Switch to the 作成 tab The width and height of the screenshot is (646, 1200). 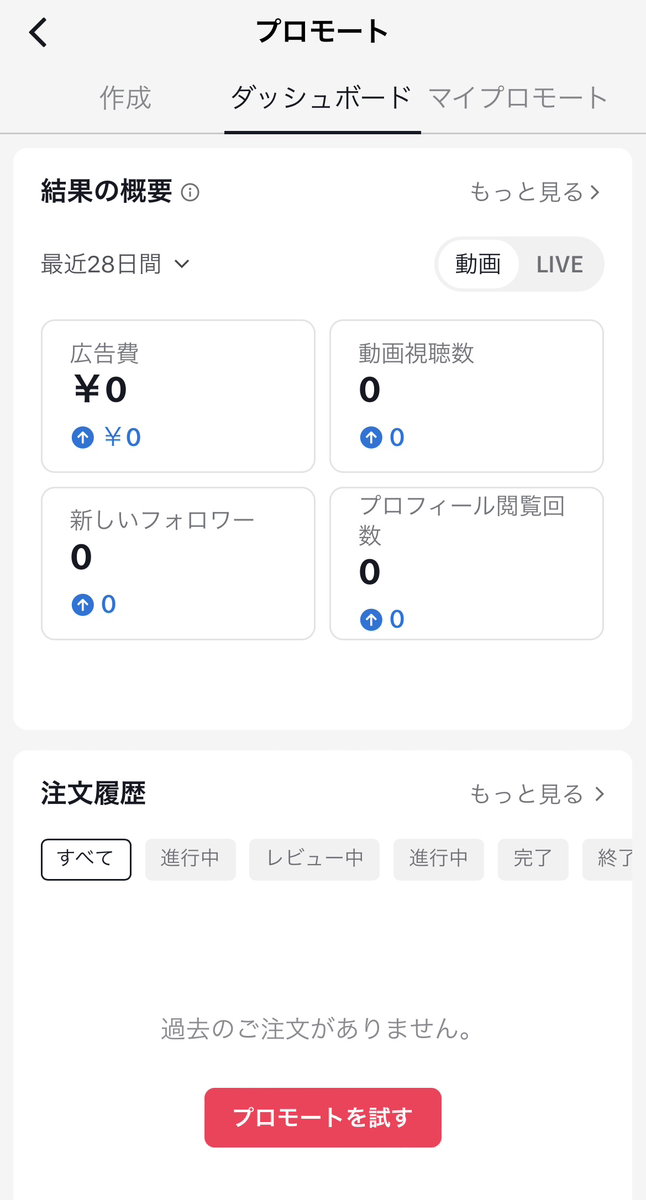pos(125,98)
